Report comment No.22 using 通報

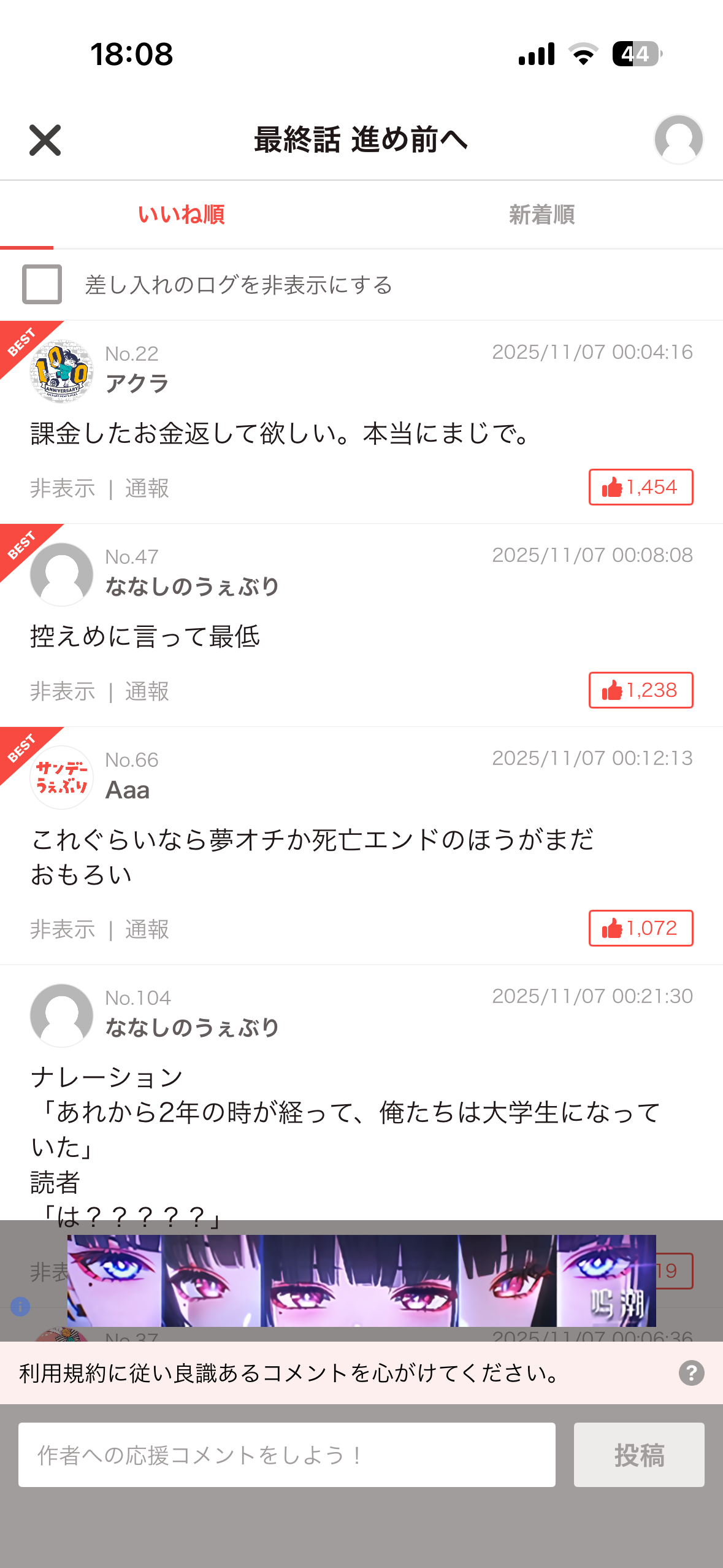coord(147,488)
